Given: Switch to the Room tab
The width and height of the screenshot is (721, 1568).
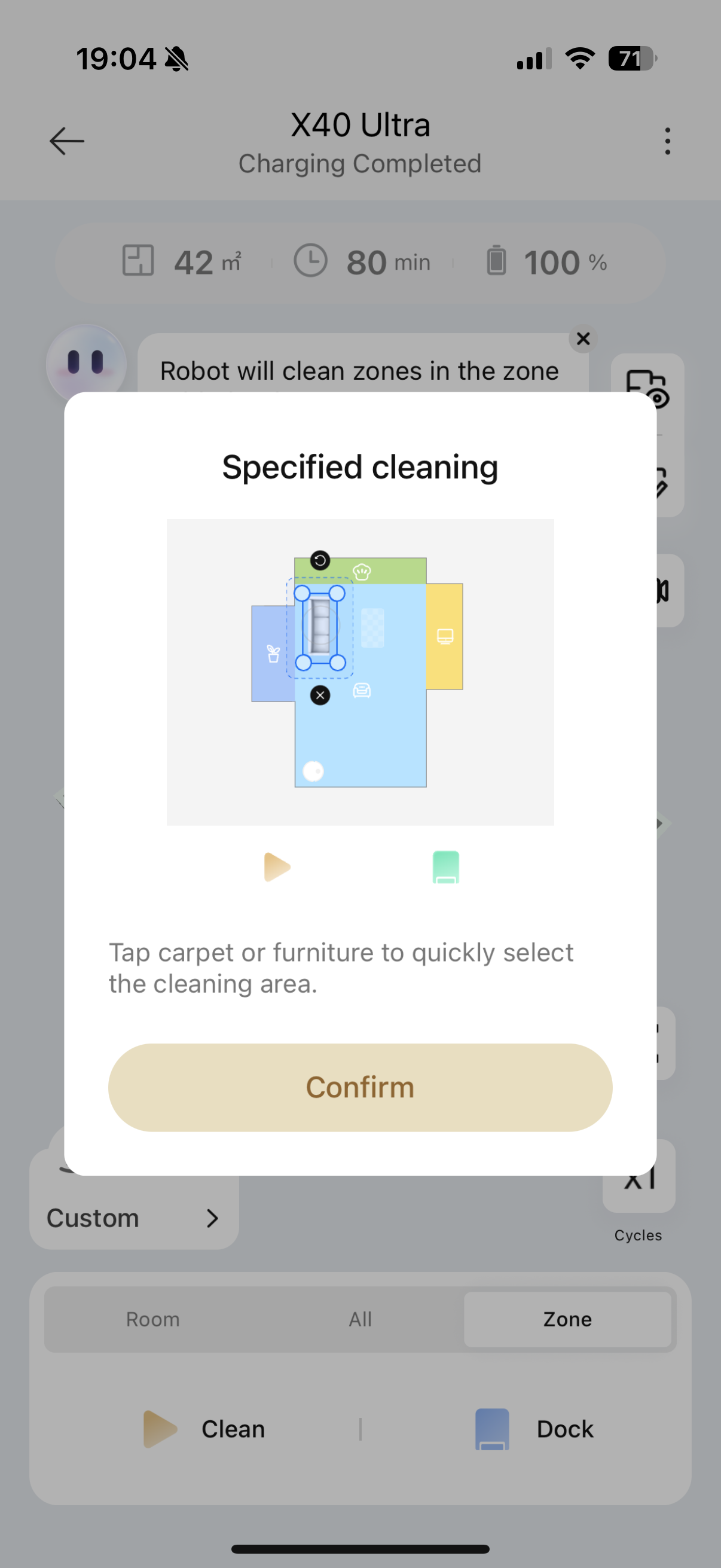Looking at the screenshot, I should click(153, 1319).
